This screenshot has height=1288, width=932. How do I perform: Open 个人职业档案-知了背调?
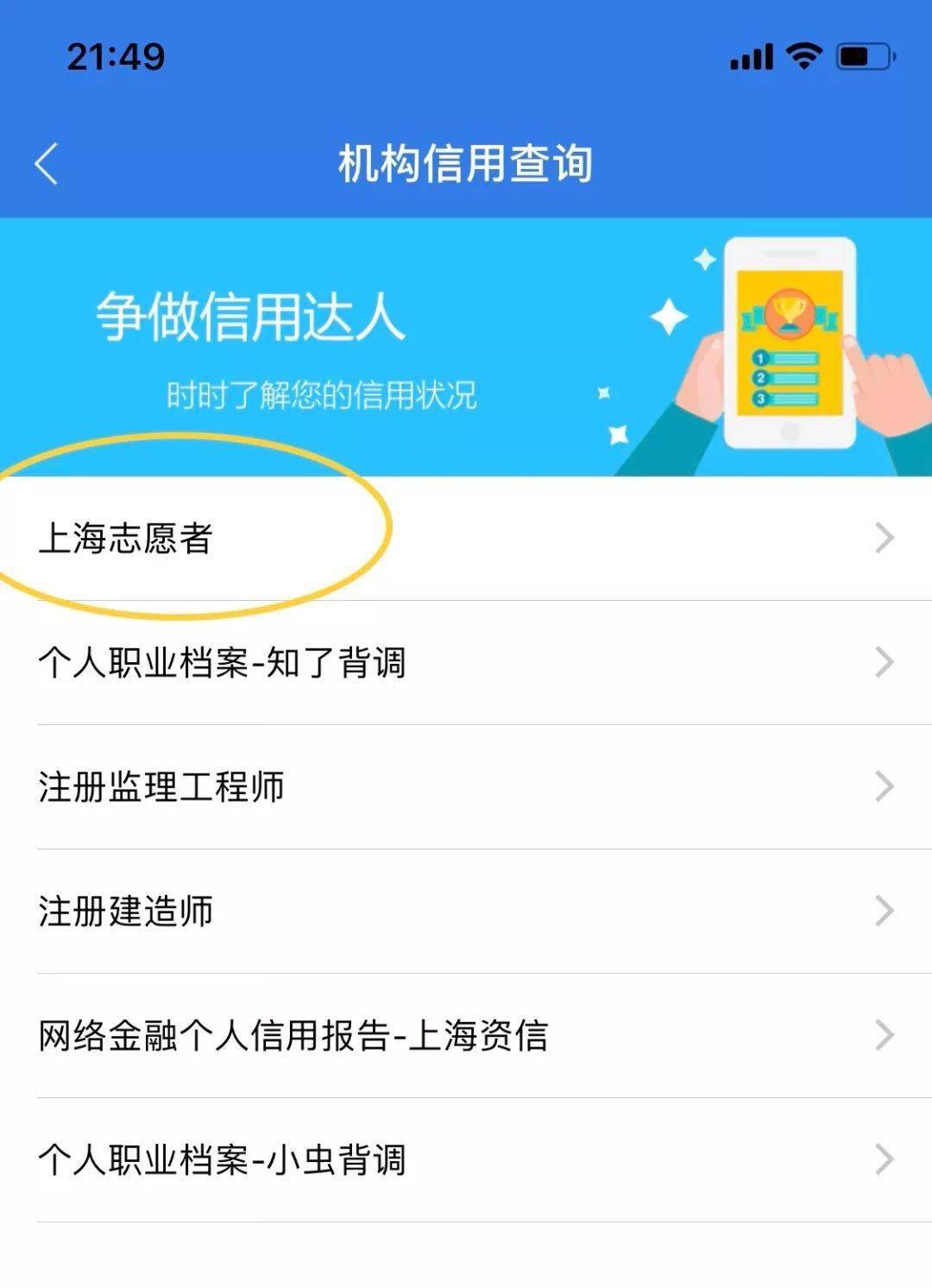click(x=466, y=663)
